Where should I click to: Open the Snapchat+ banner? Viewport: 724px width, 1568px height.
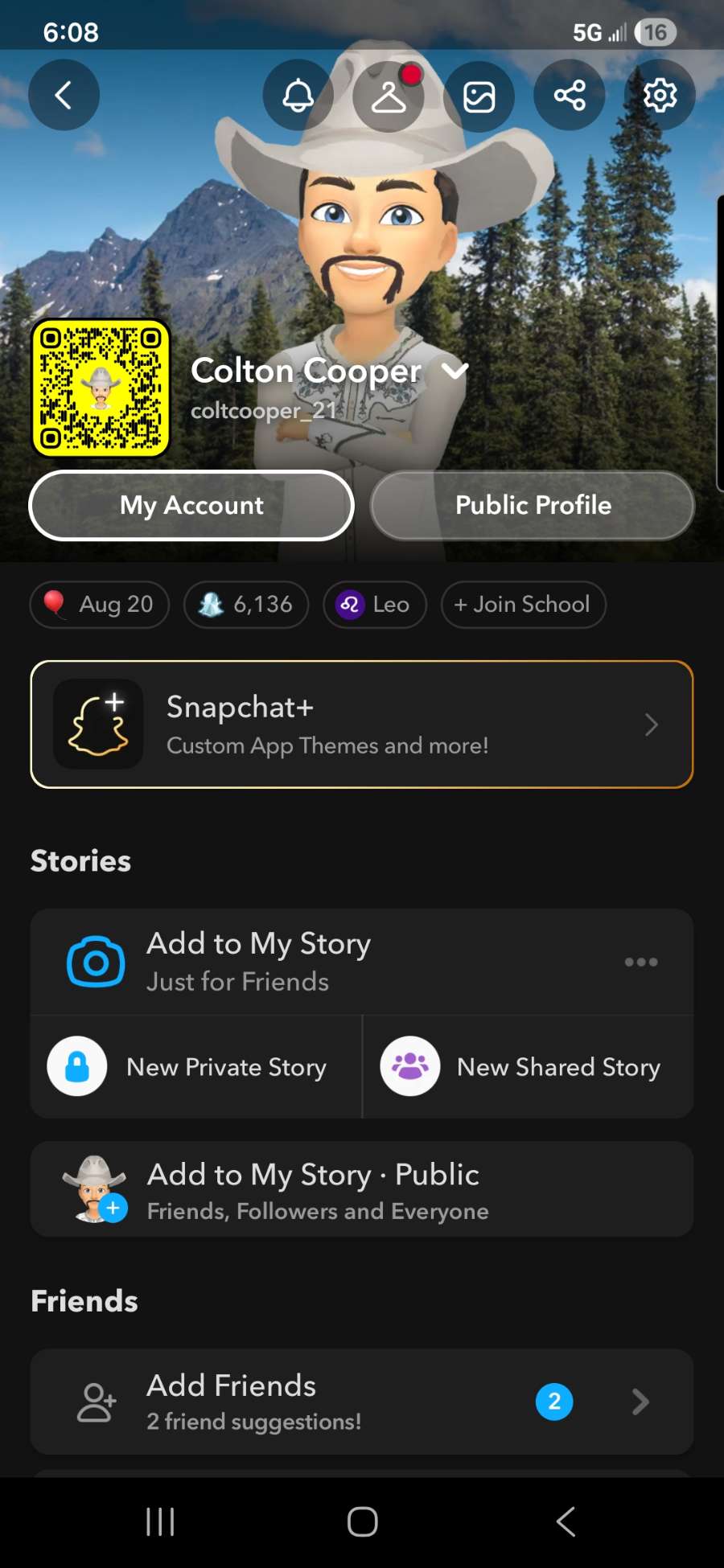[362, 724]
